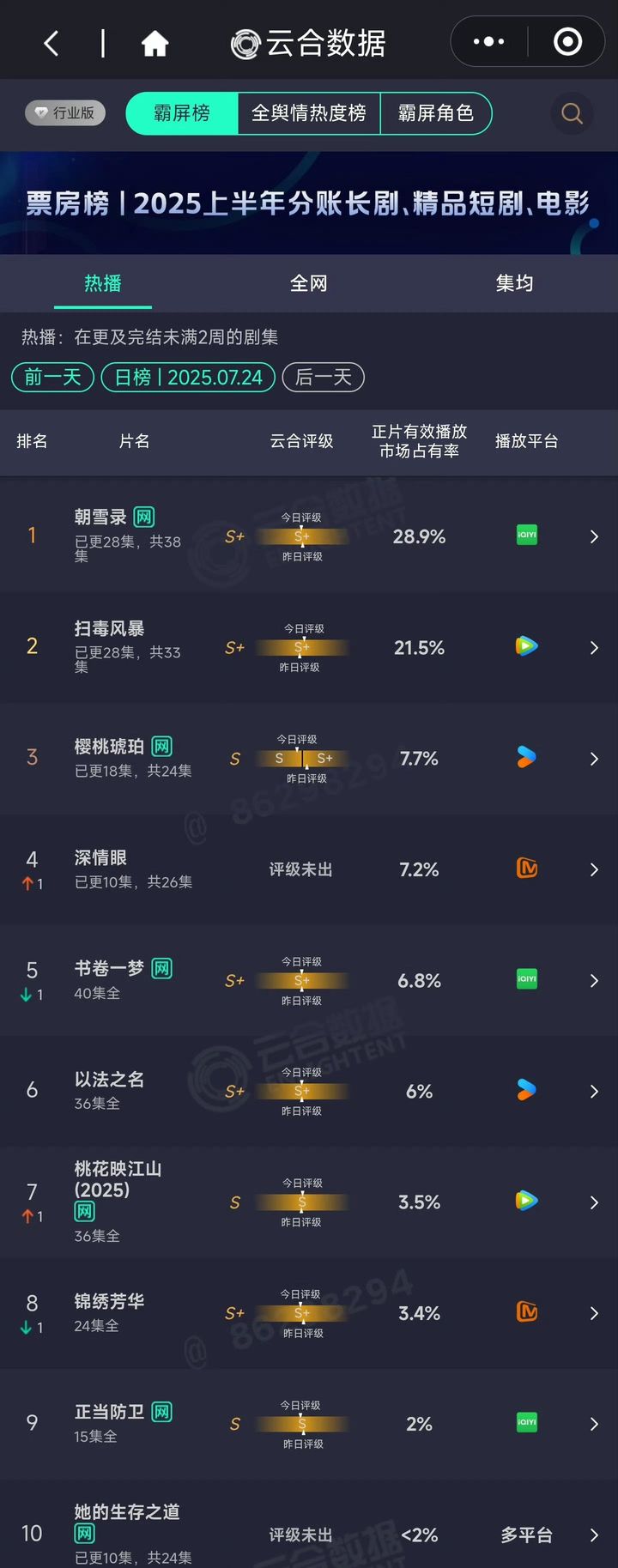Open the three-dot capsule menu
618x1568 pixels.
point(488,41)
